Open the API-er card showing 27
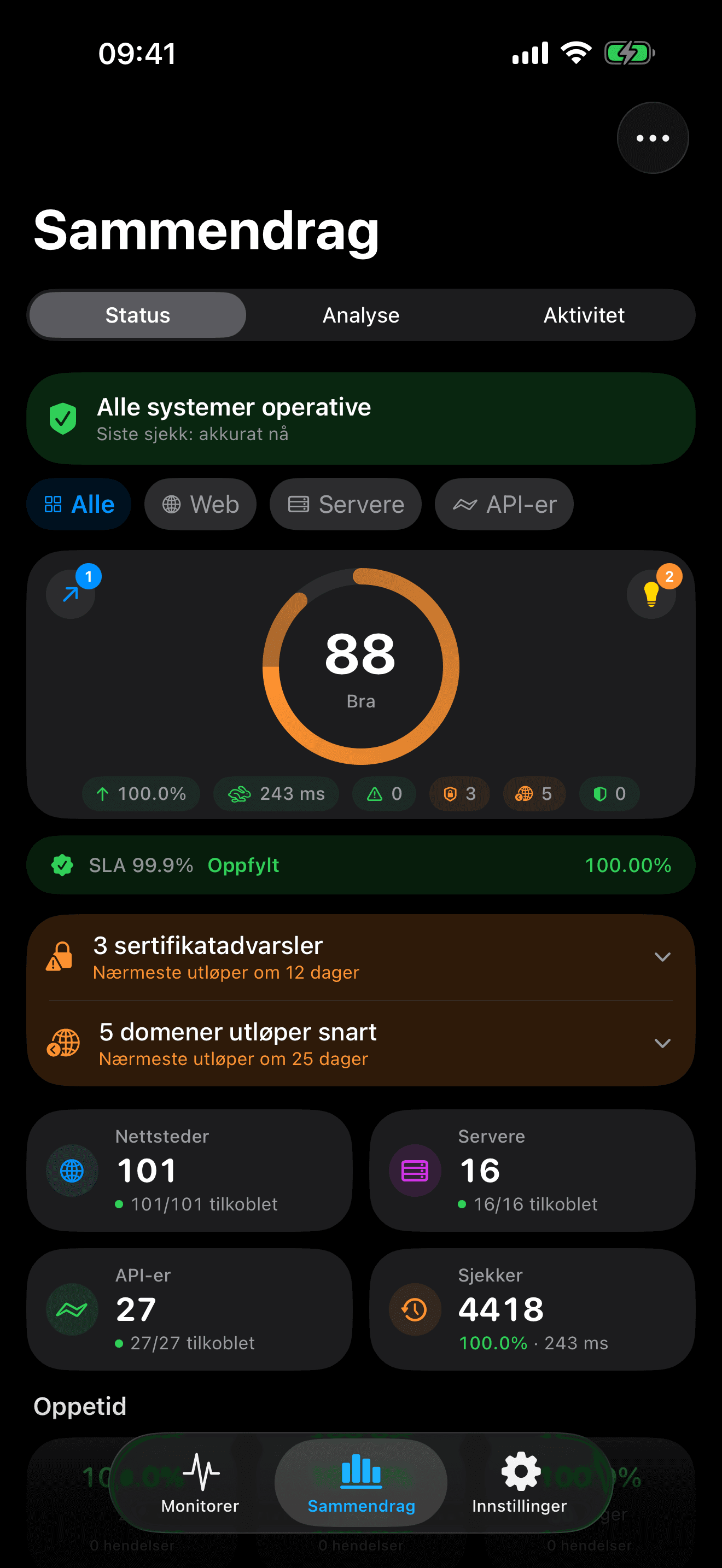Viewport: 722px width, 1568px height. pos(189,1309)
